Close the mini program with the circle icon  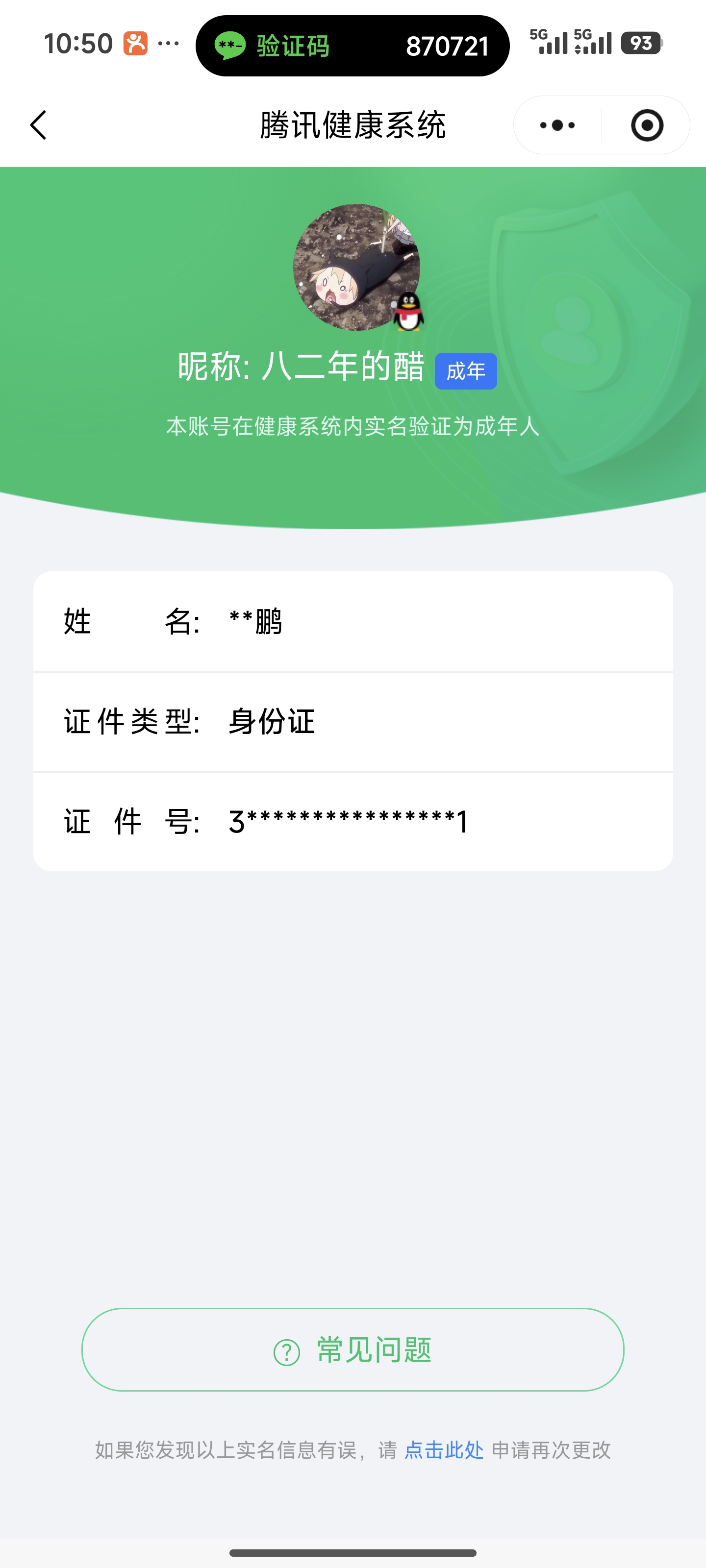pyautogui.click(x=646, y=125)
